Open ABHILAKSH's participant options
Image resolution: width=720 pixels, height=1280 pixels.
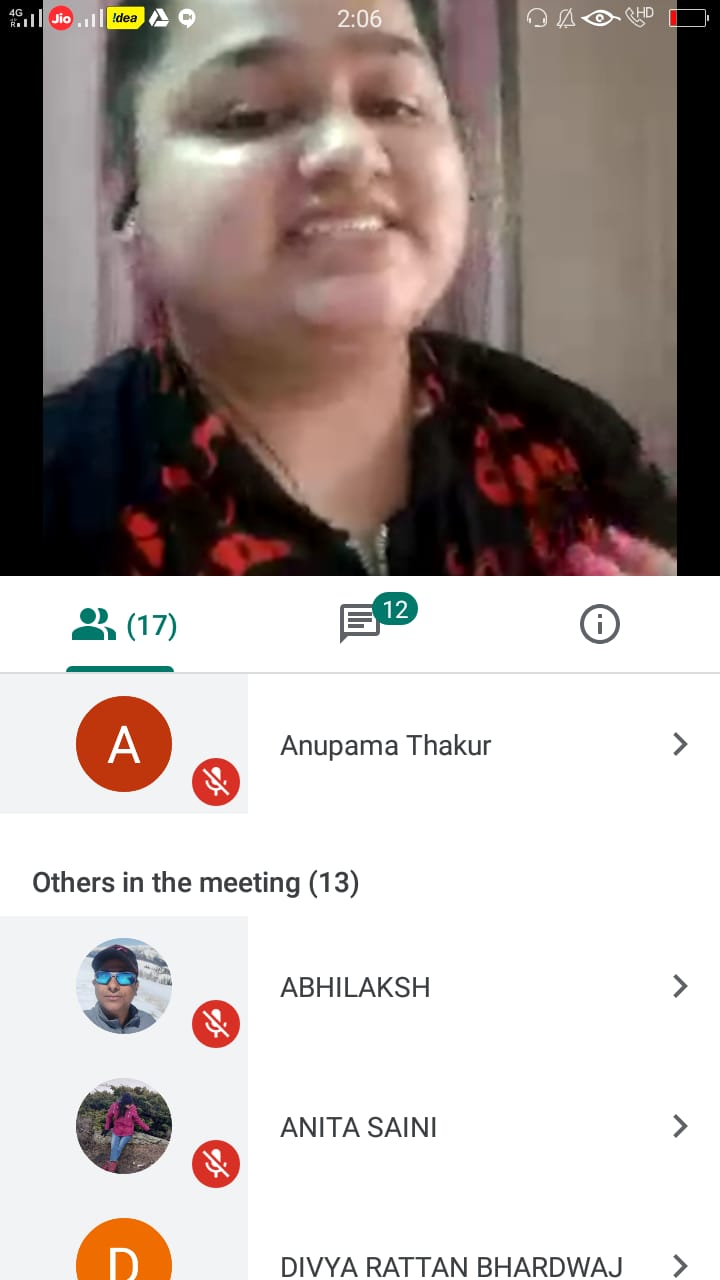680,987
